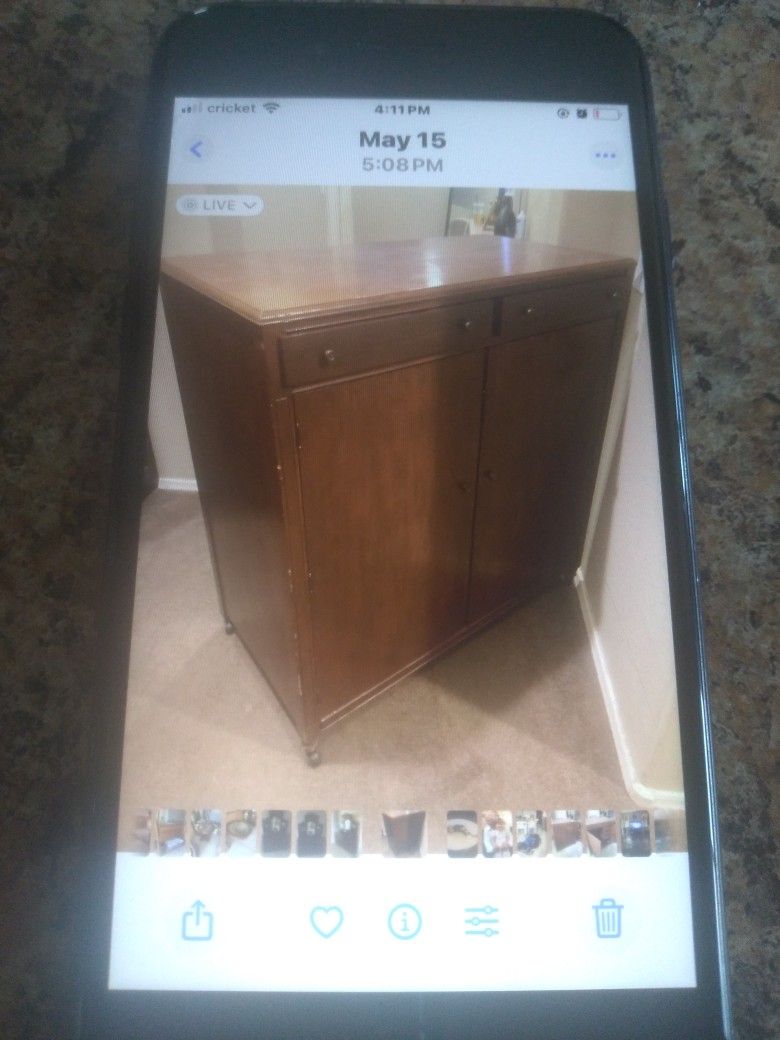The height and width of the screenshot is (1040, 780).
Task: Tap the alarm clock status bar icon
Action: coord(584,112)
